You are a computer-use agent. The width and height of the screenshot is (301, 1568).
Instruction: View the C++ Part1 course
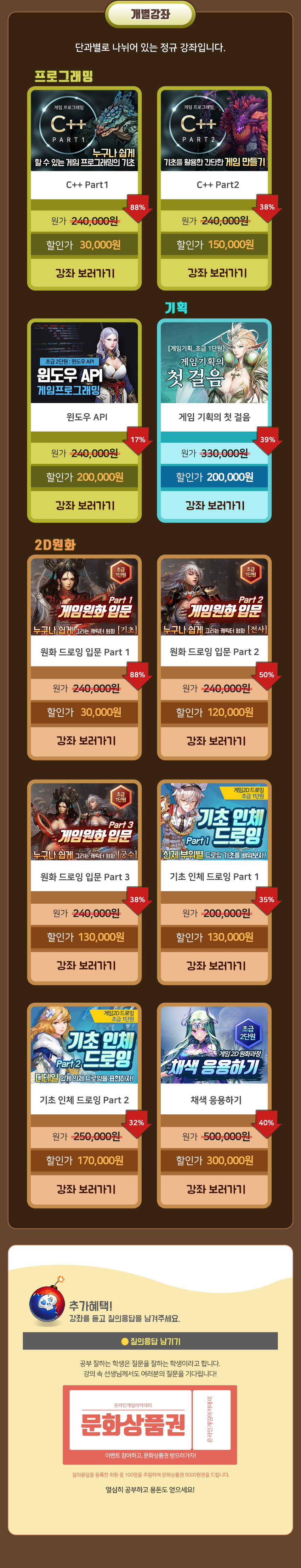[x=85, y=273]
